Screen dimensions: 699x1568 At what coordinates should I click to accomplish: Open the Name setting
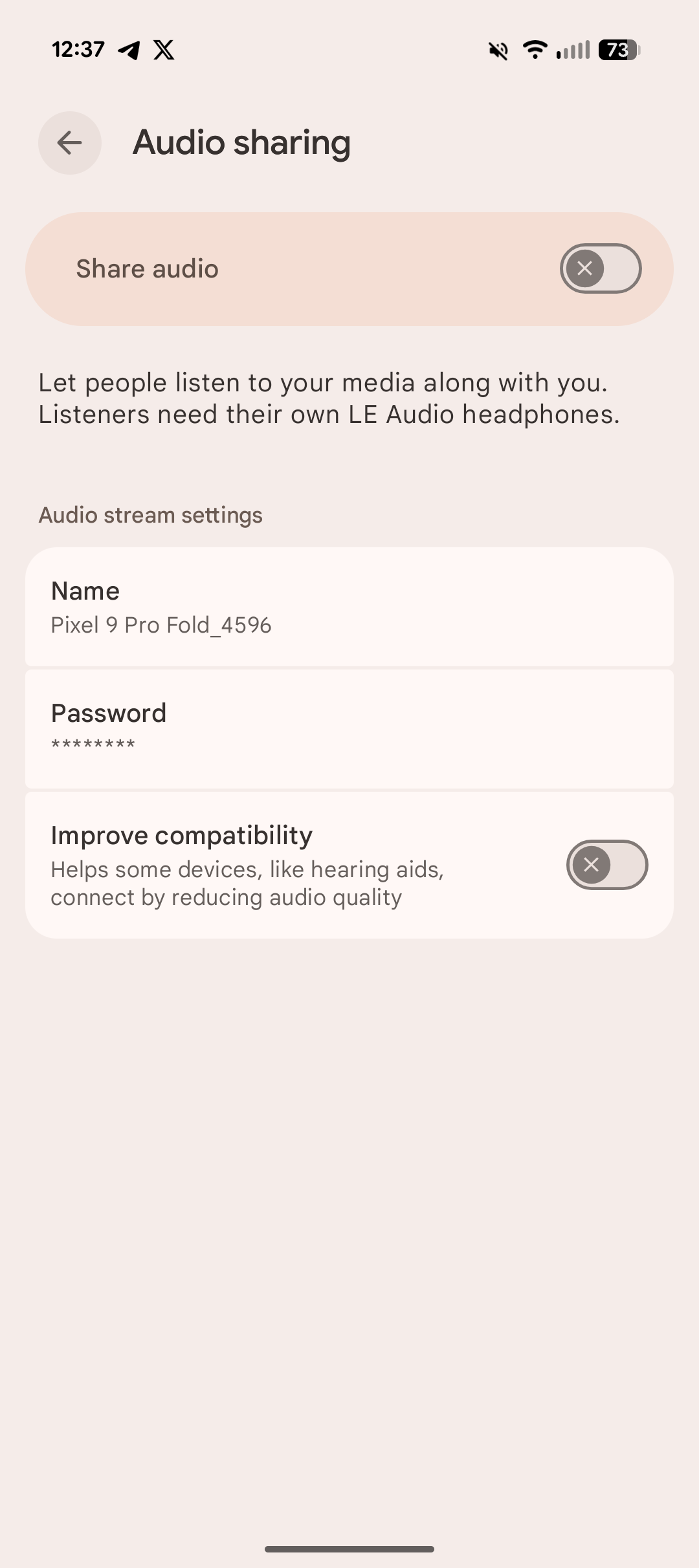coord(349,606)
